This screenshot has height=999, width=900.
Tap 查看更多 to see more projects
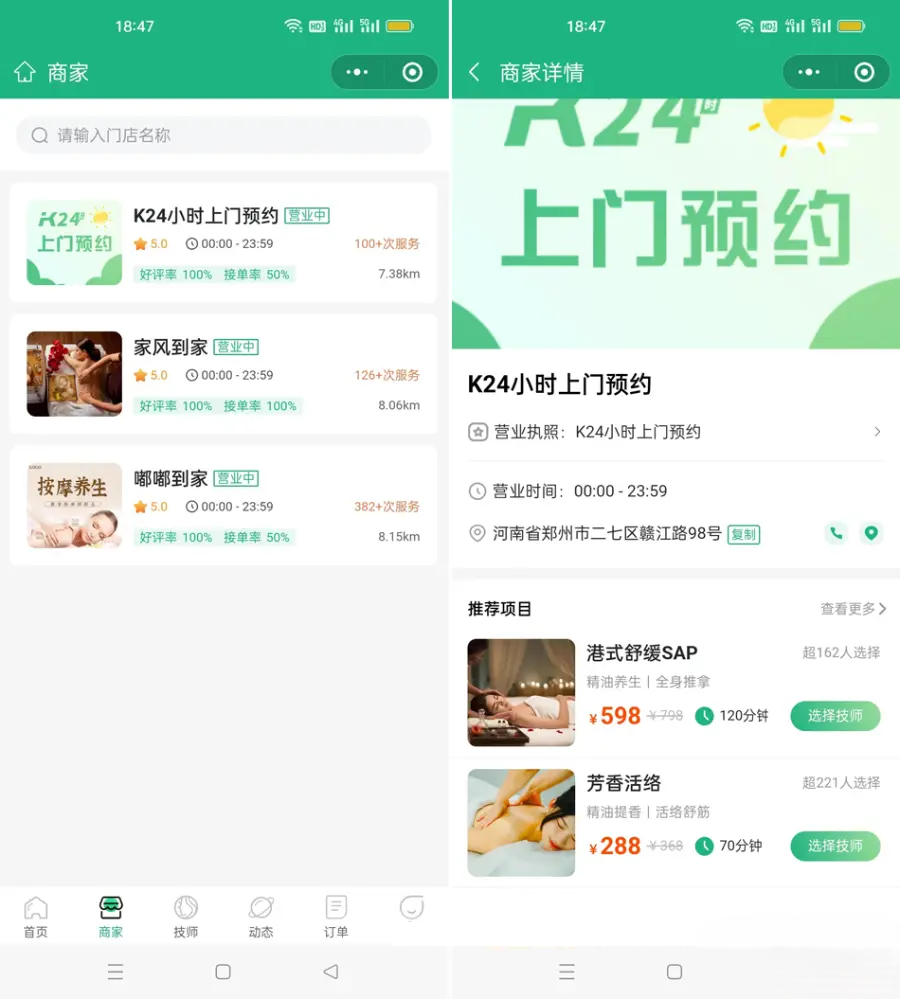coord(853,609)
